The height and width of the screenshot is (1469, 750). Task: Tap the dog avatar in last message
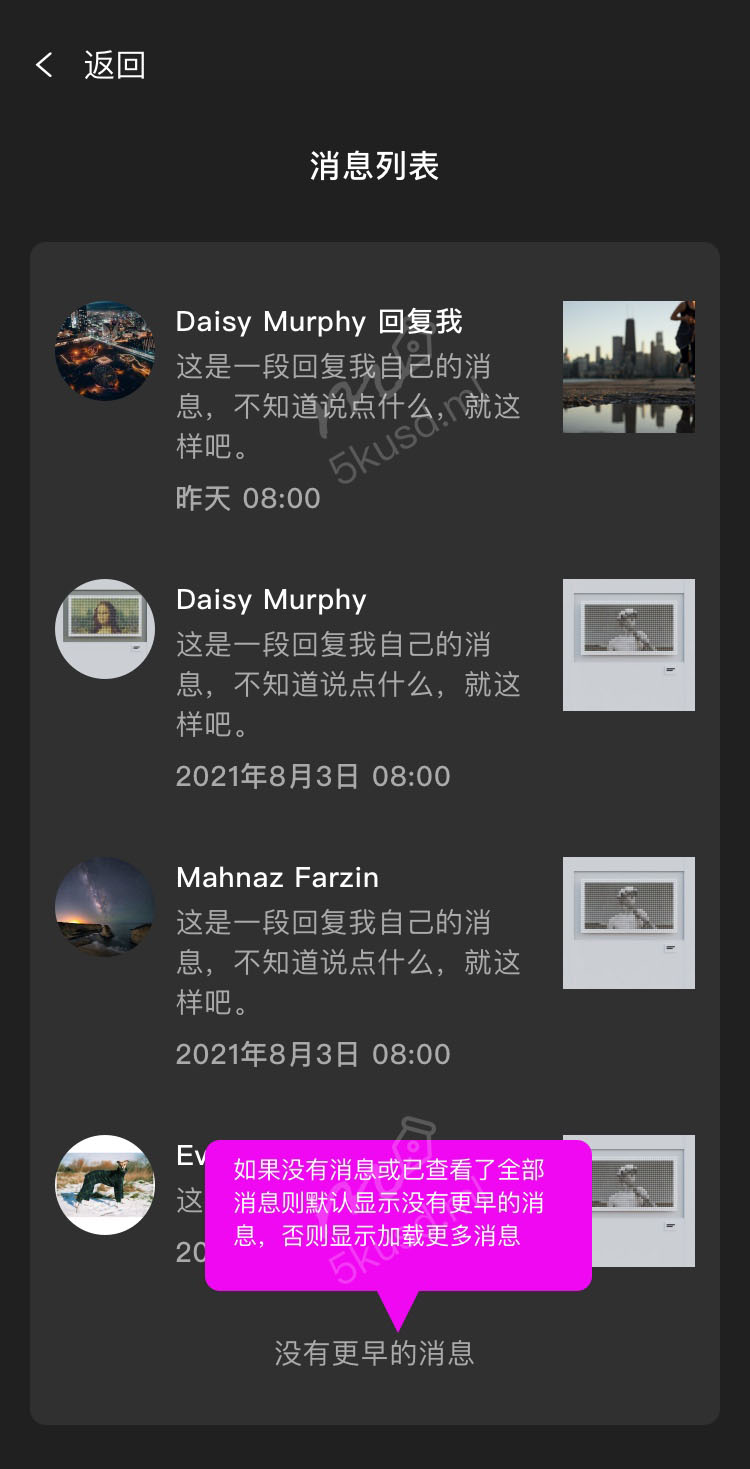105,1185
